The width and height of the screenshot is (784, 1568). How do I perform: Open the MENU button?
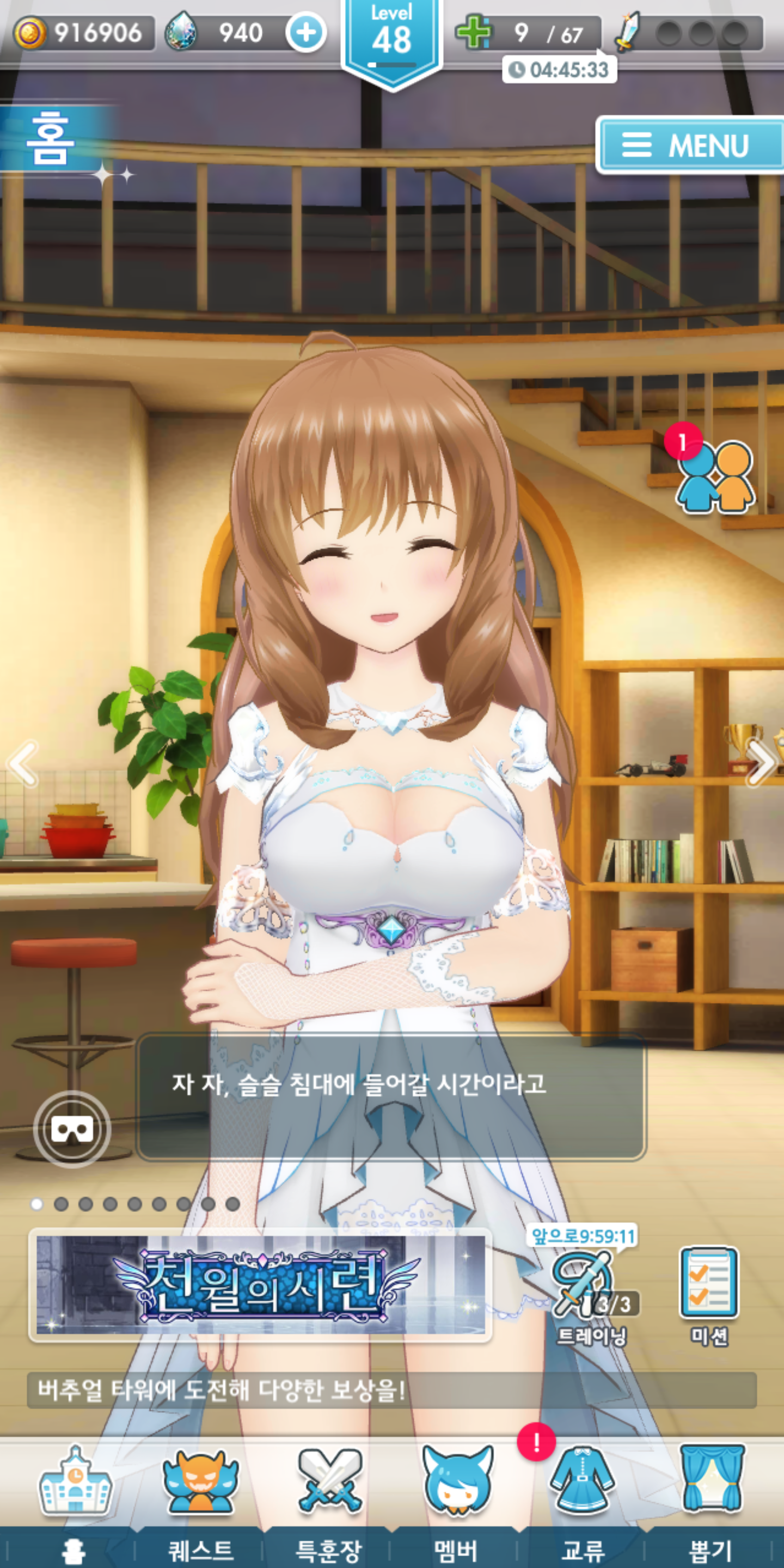coord(691,145)
